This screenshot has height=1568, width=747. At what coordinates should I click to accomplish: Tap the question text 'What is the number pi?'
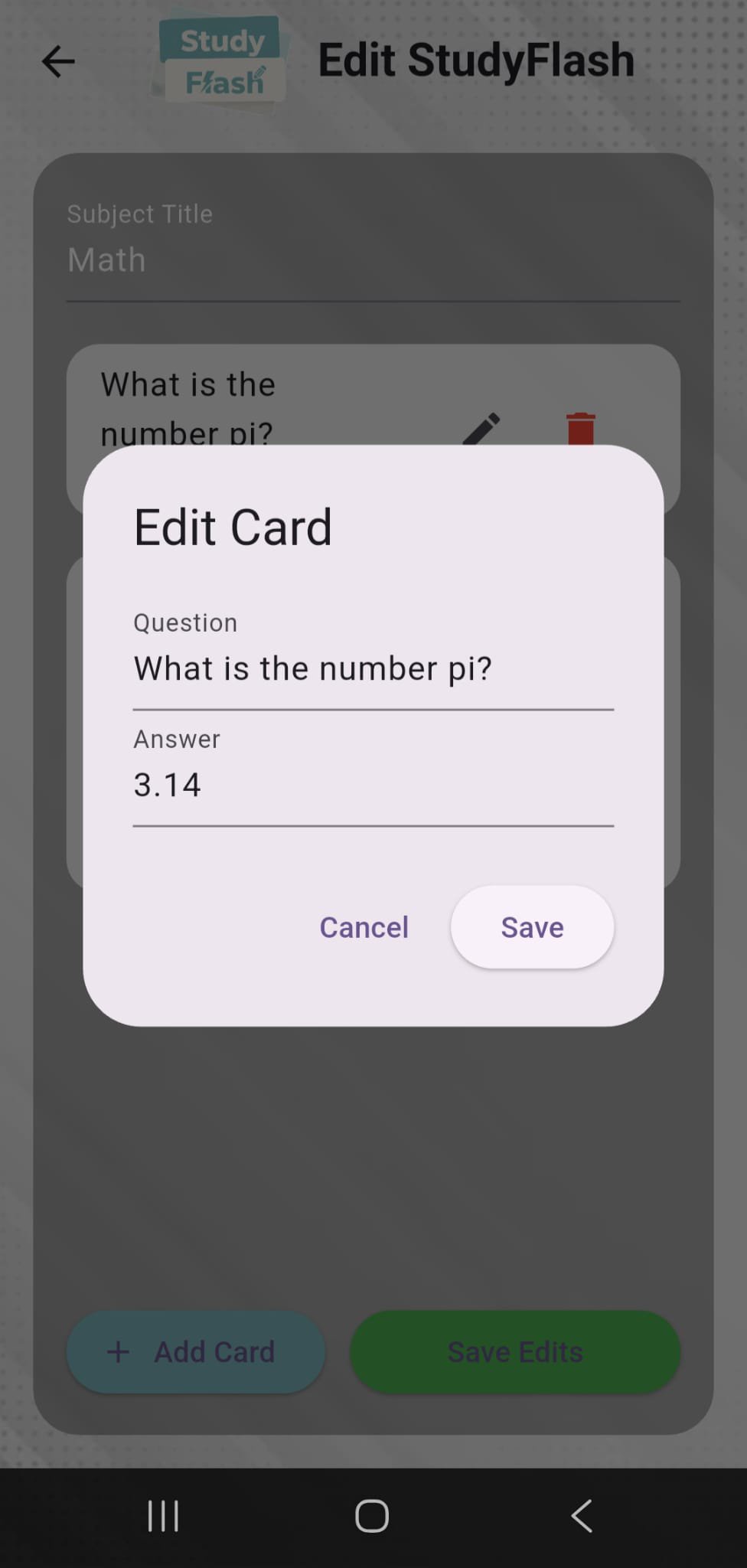(314, 668)
